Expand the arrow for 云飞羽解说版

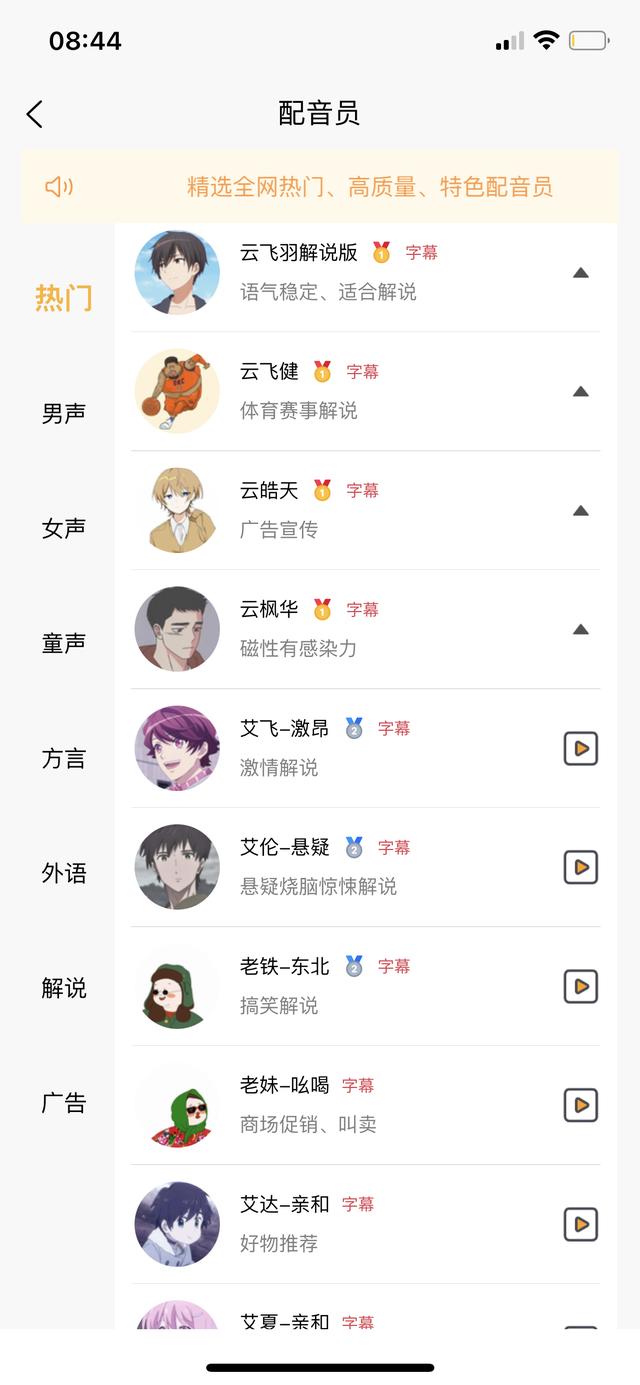(x=580, y=273)
